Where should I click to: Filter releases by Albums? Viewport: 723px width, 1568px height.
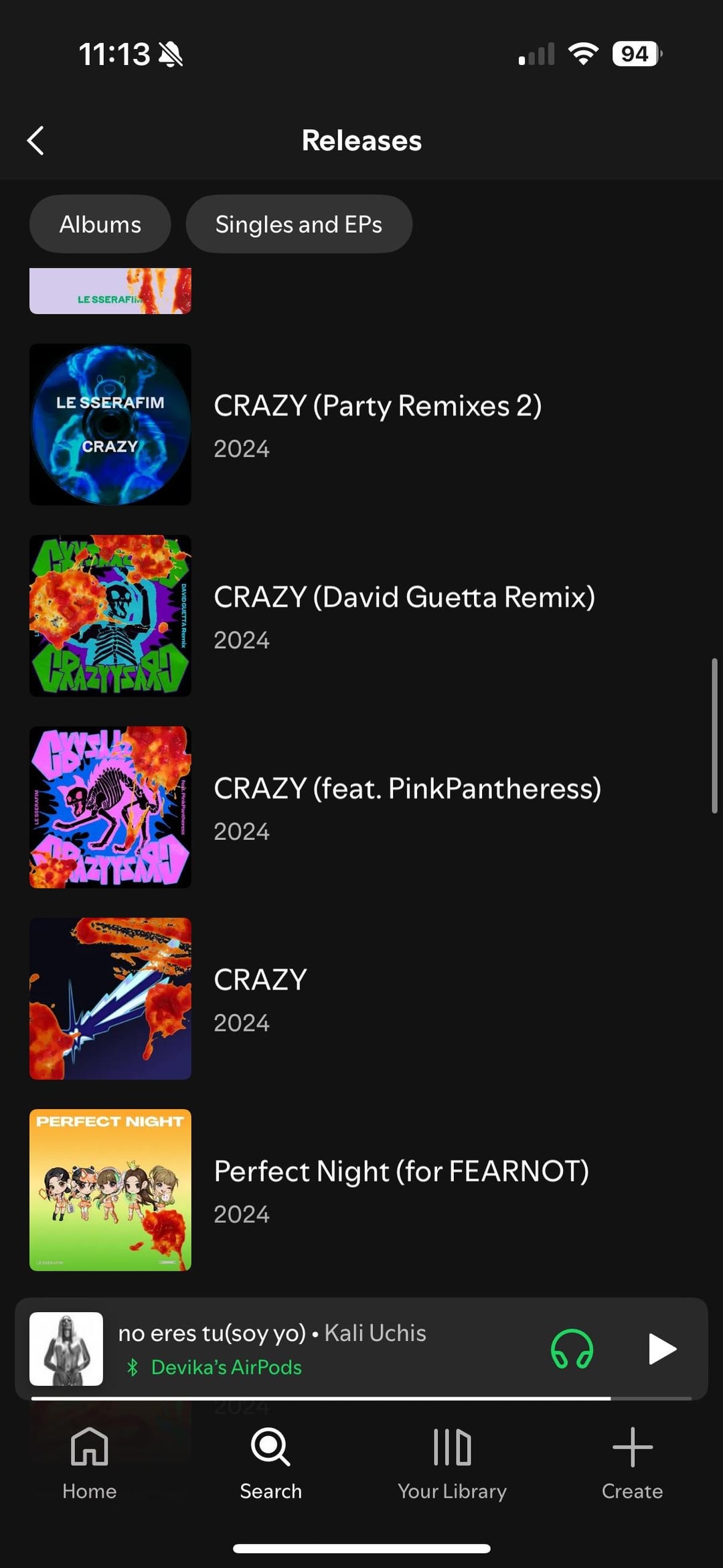(x=100, y=224)
